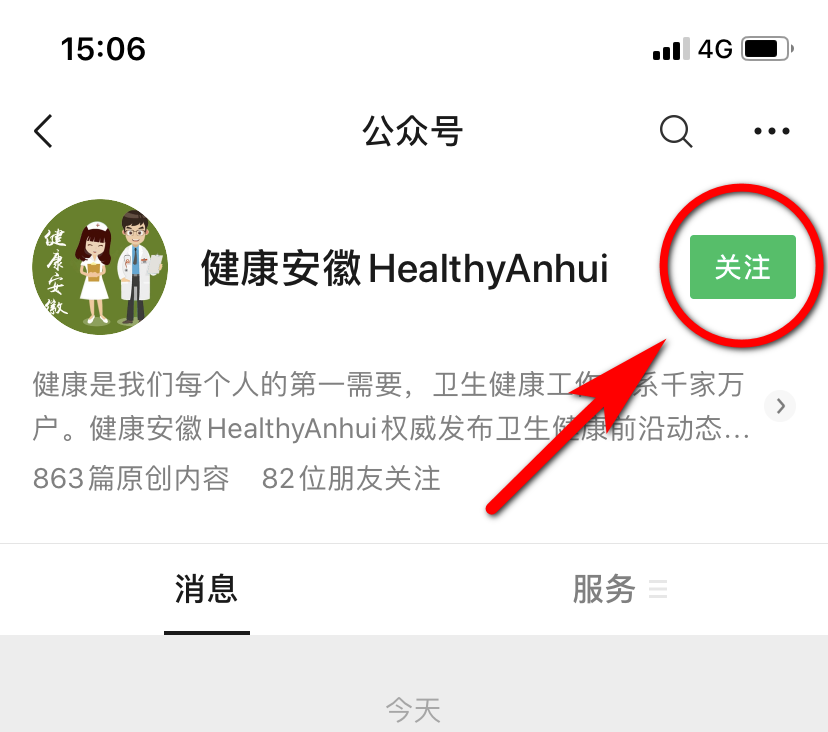Viewport: 828px width, 732px height.
Task: Switch to the 消息 tab
Action: [206, 589]
